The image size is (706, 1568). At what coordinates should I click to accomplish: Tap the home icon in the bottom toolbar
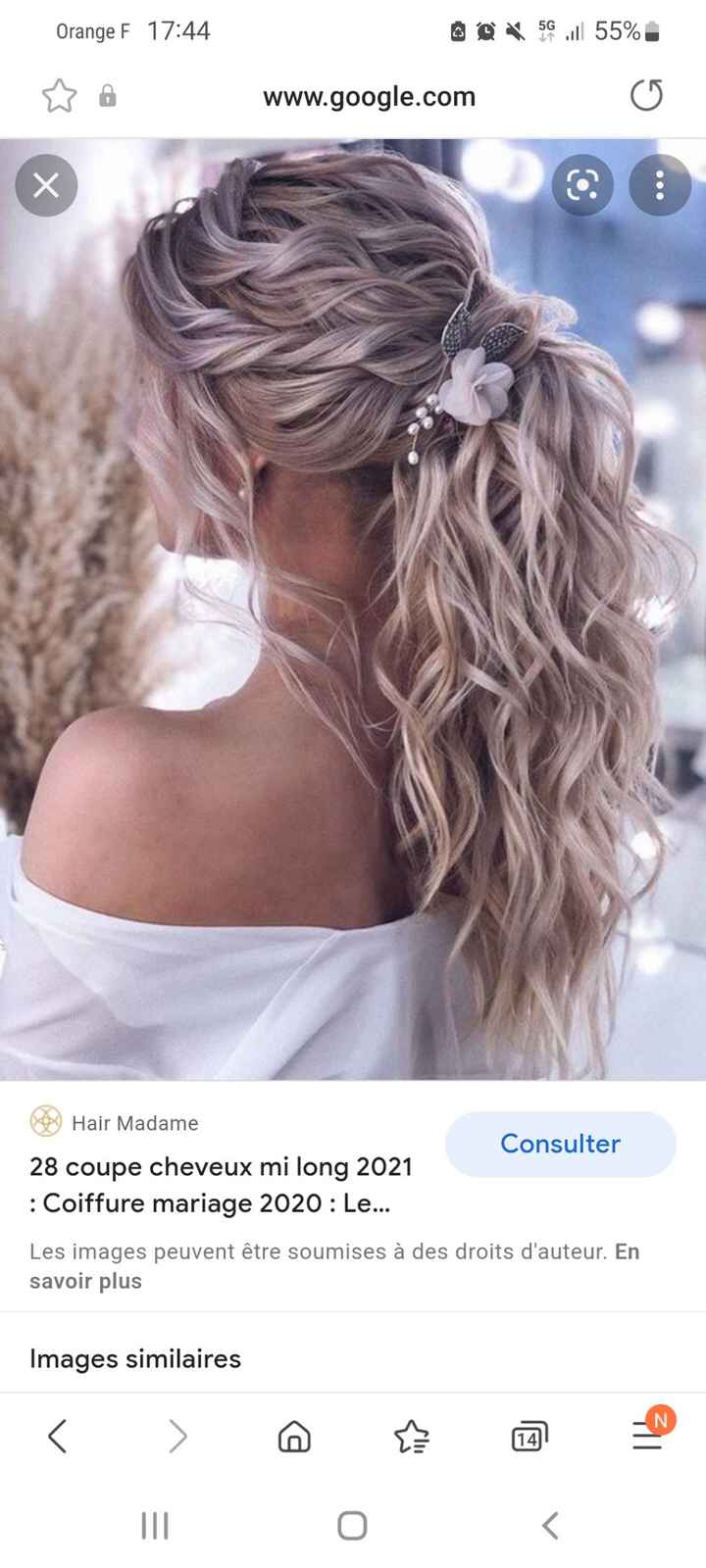tap(294, 1438)
